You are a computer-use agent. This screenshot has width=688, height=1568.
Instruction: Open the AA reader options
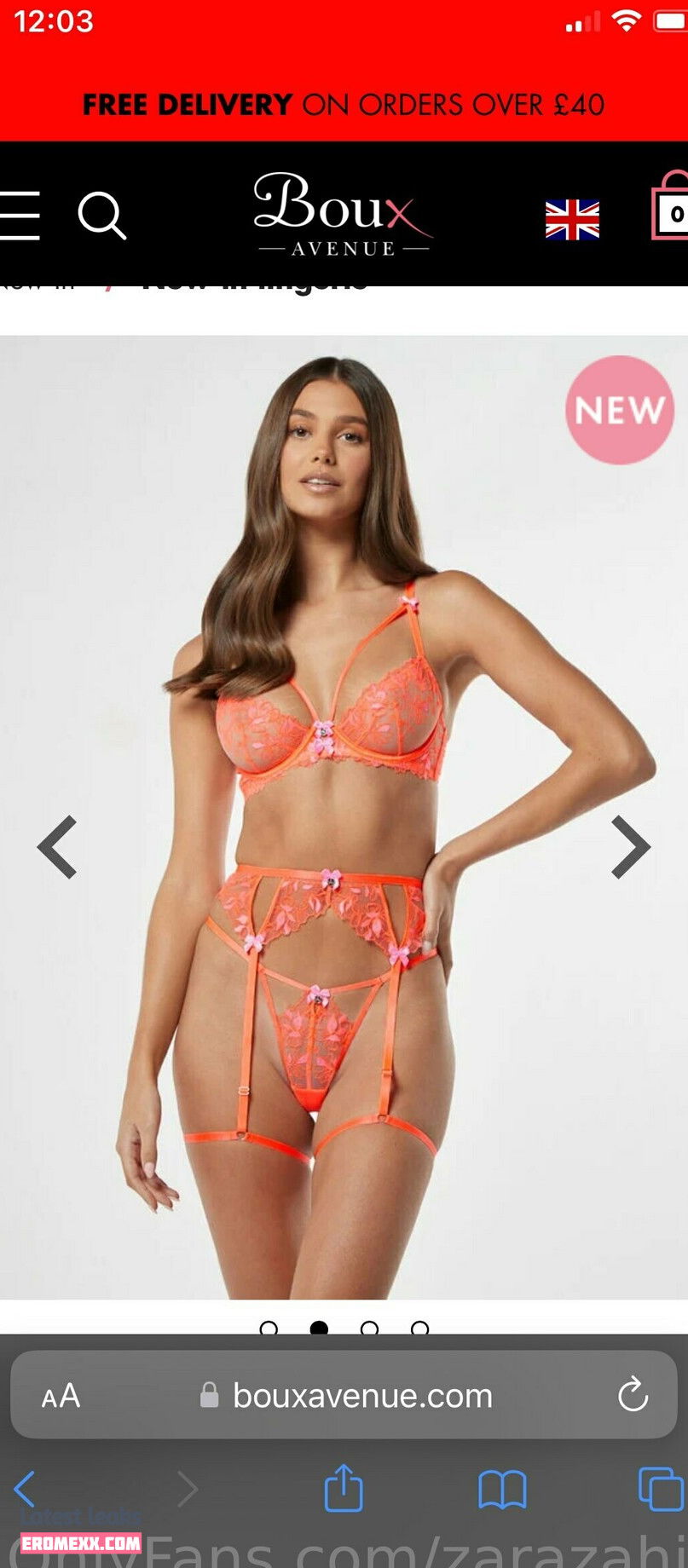pyautogui.click(x=61, y=1397)
